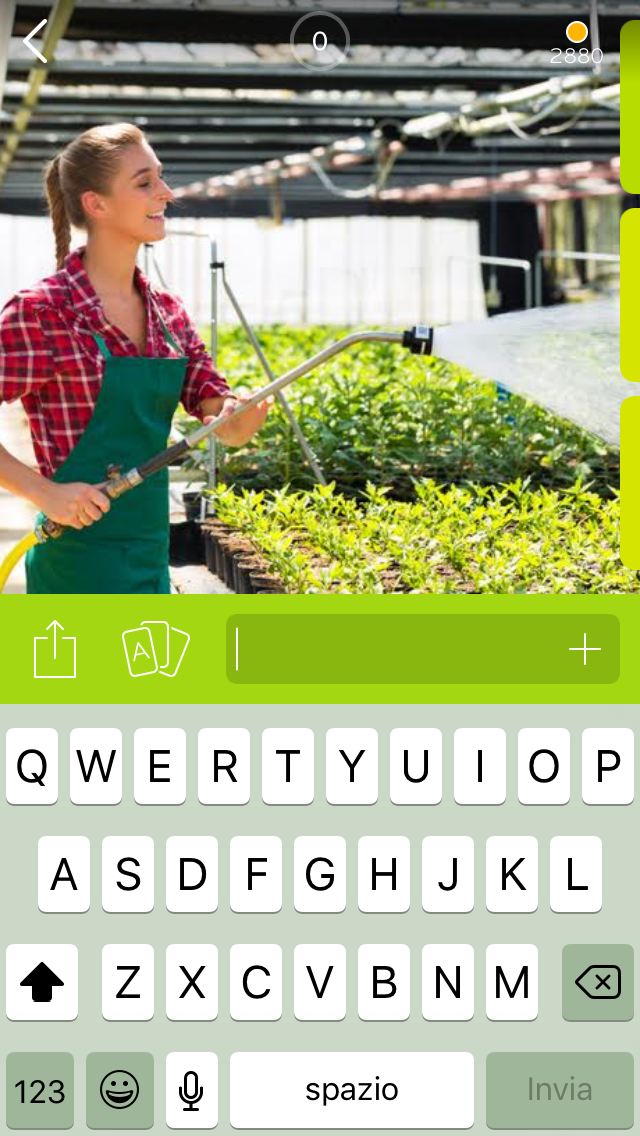Tap the spazio key
Viewport: 640px width, 1136px height.
coord(352,1090)
